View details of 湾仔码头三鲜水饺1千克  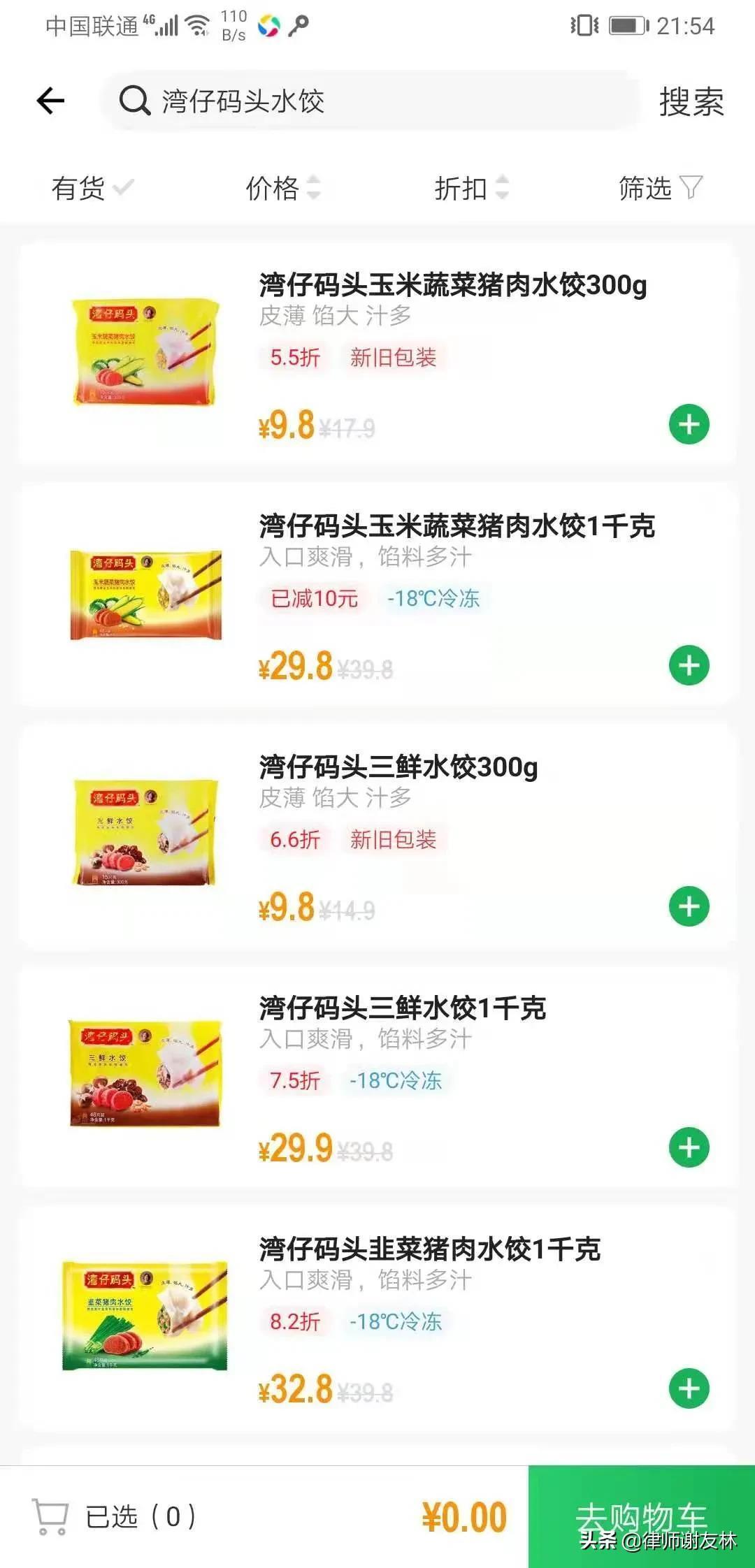click(402, 1008)
